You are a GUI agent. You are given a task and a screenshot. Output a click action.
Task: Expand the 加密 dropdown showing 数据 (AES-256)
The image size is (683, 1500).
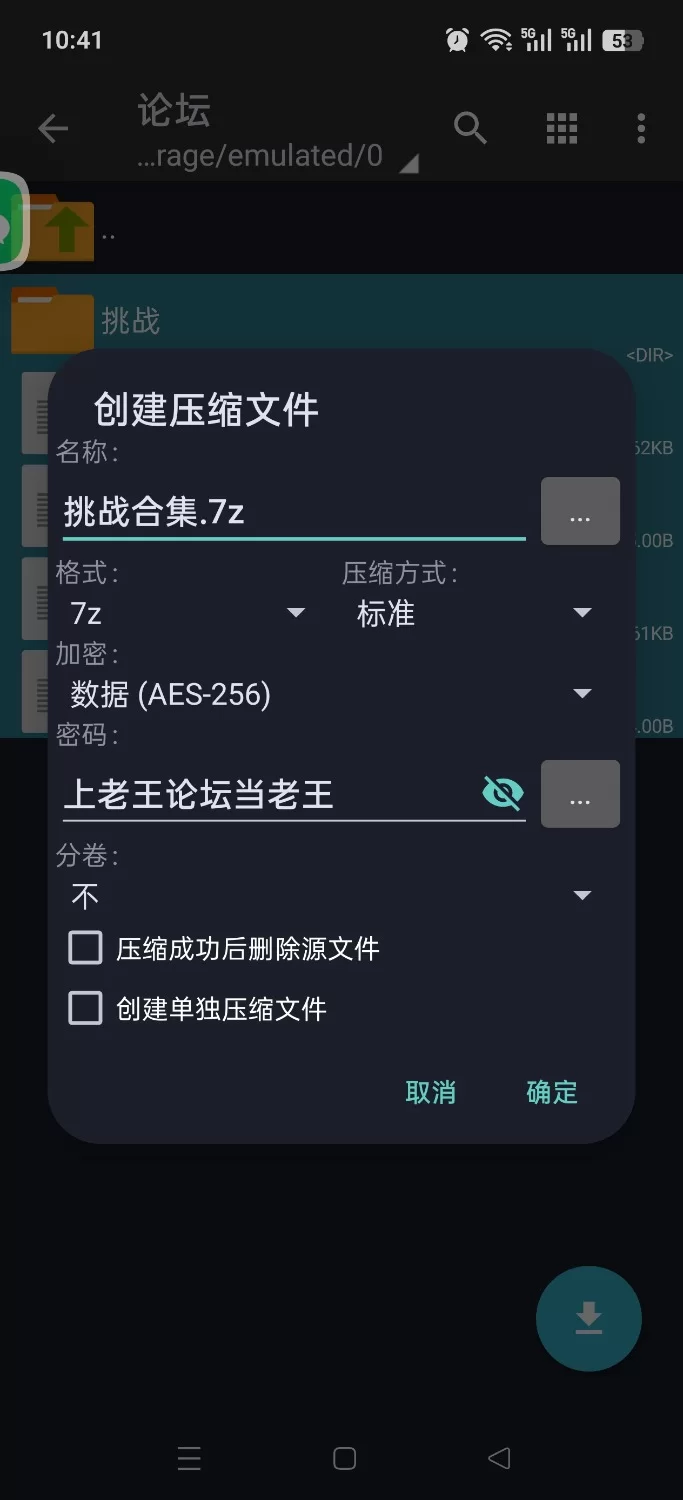tap(330, 694)
